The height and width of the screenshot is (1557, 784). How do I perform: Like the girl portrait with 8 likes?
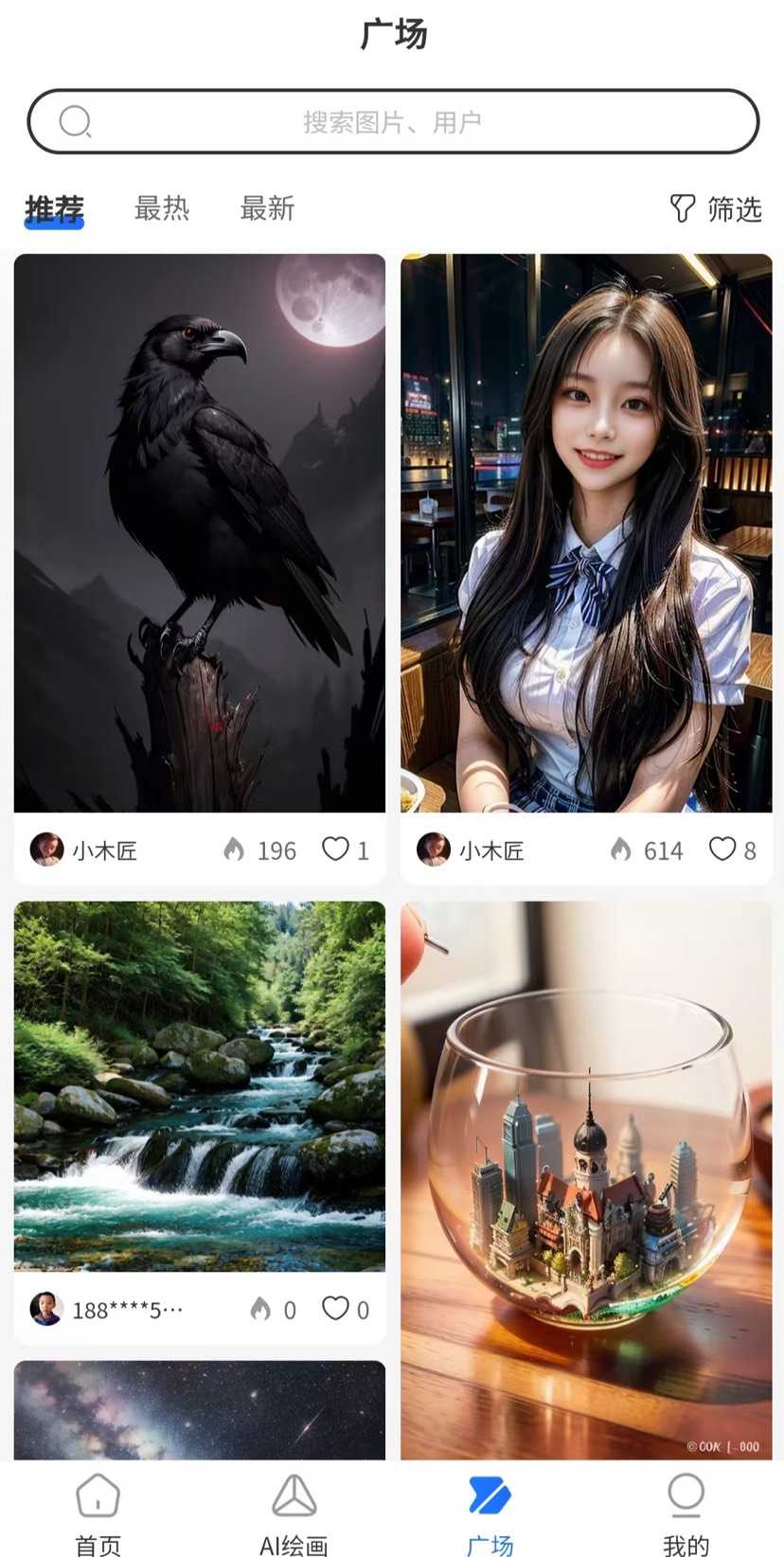pyautogui.click(x=722, y=849)
